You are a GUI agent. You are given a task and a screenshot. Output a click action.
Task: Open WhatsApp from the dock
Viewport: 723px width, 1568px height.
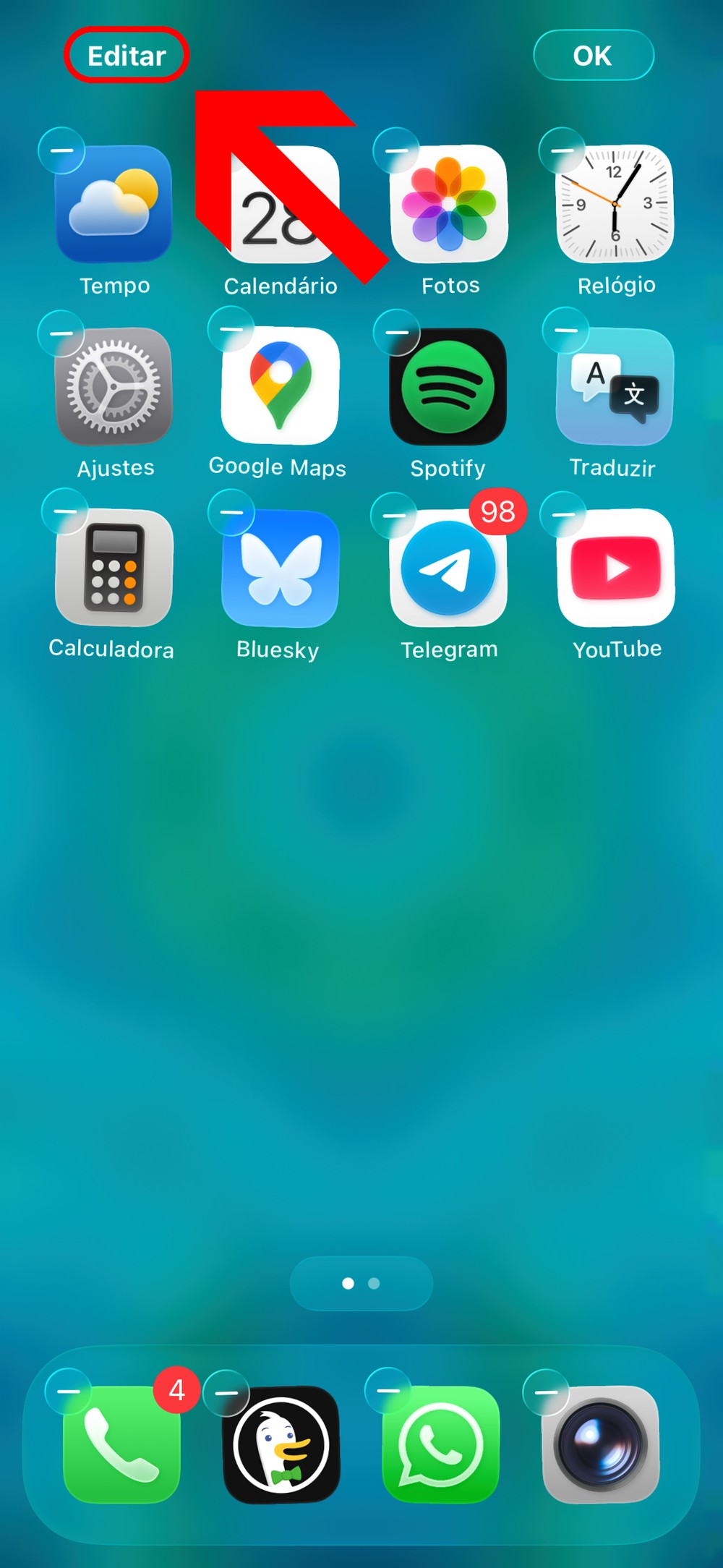(x=441, y=1444)
